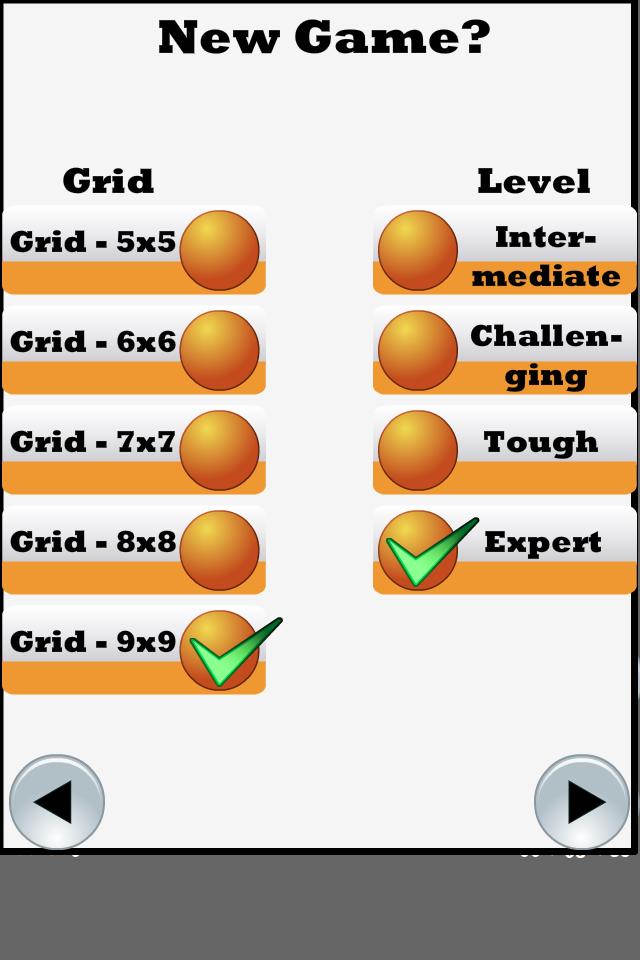Select the Grid - 5x5 option
The height and width of the screenshot is (960, 640).
[x=134, y=250]
